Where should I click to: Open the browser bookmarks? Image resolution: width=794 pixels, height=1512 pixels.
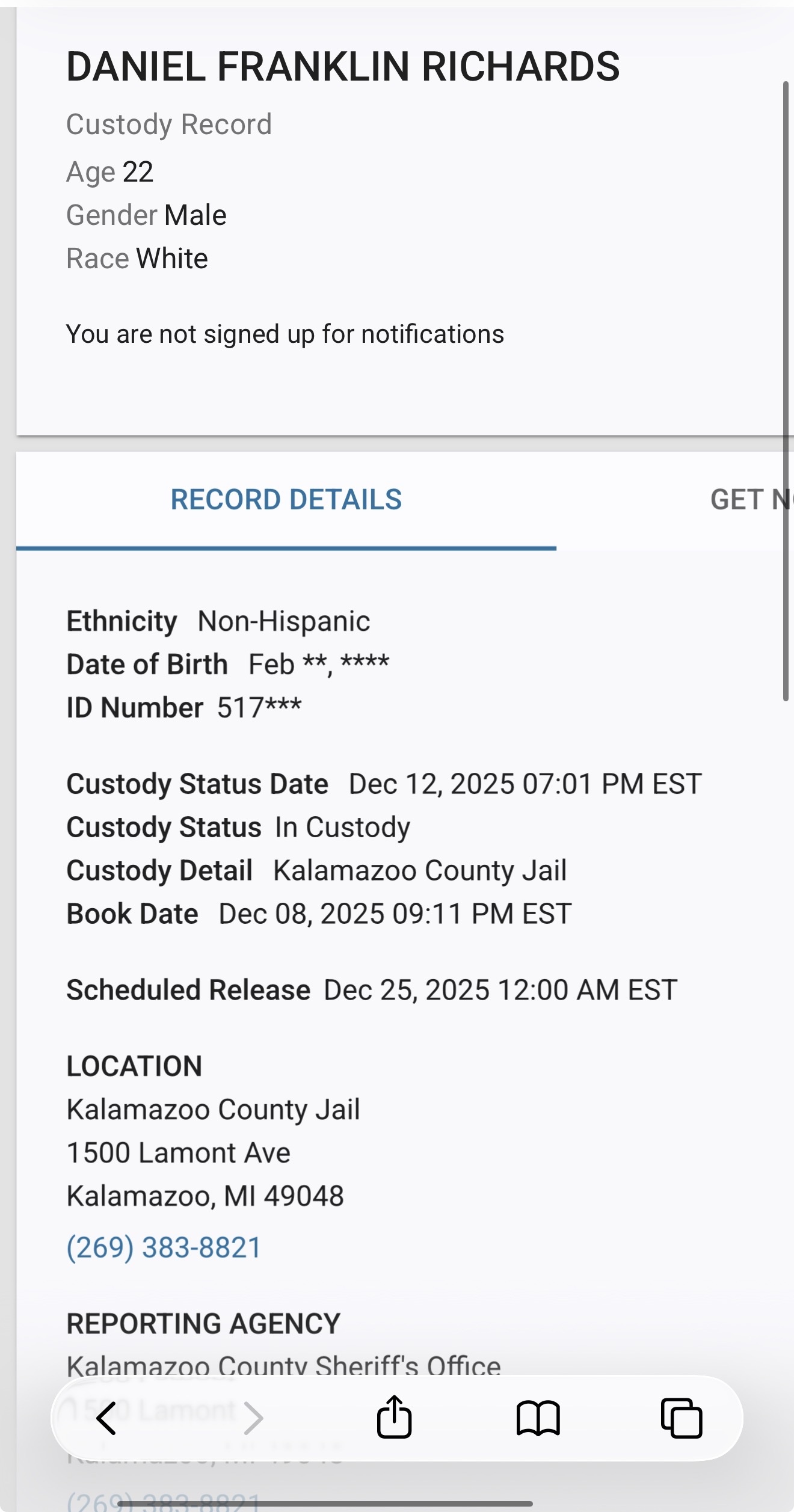(x=538, y=1418)
